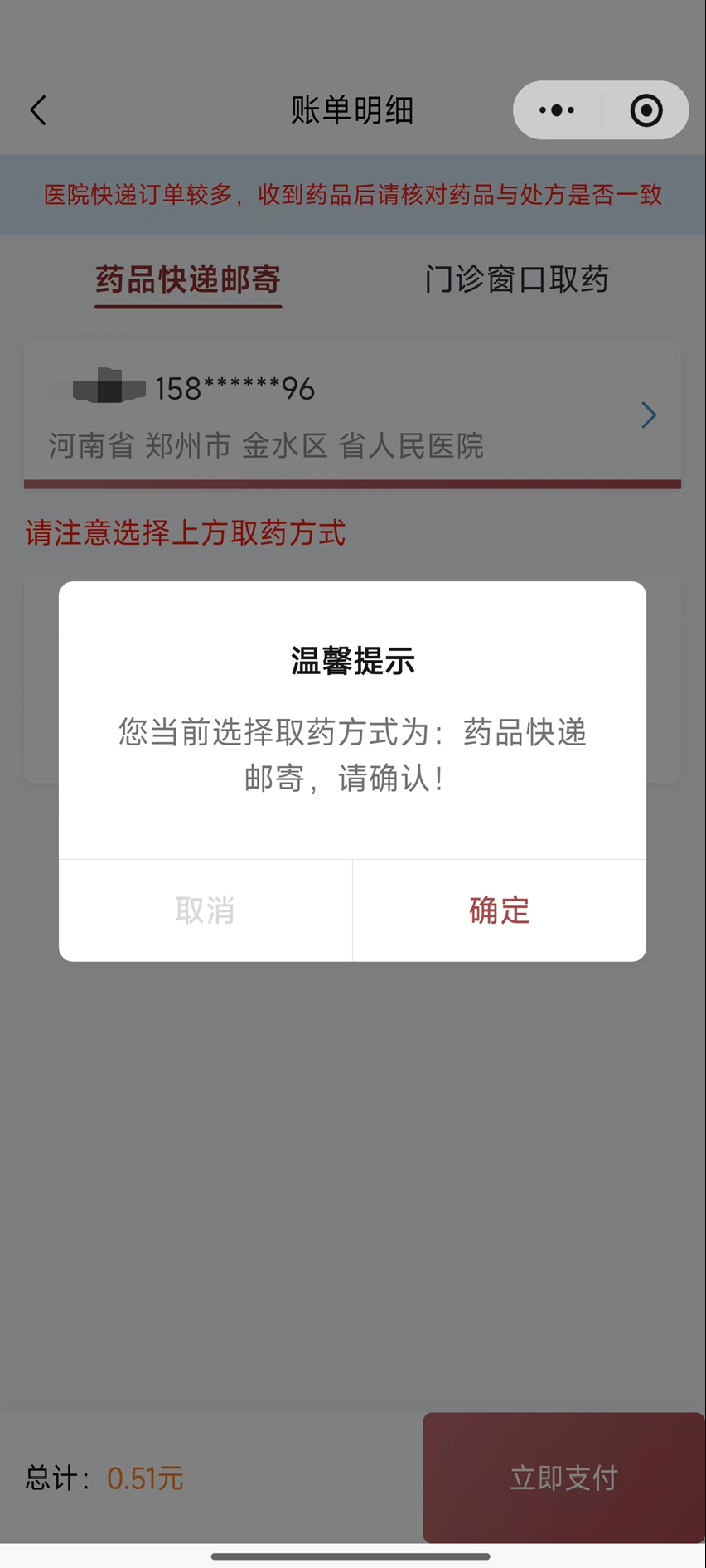Screen dimensions: 706x1568
Task: Confirm the dialog with 确定
Action: coord(499,910)
